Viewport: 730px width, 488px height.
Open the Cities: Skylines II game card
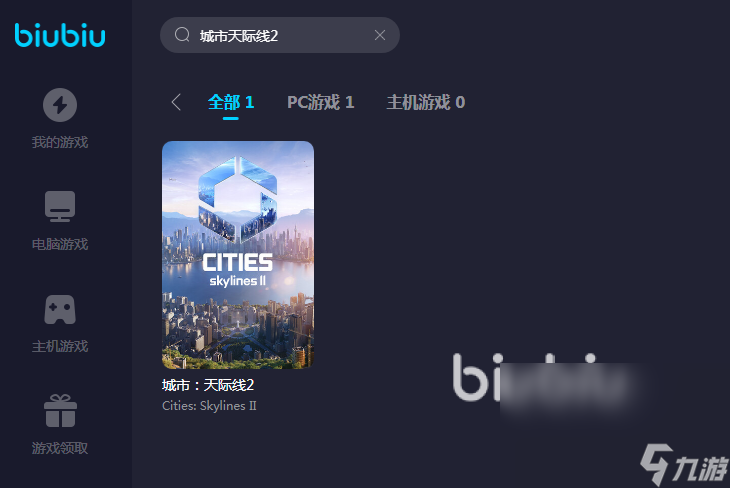[x=238, y=255]
